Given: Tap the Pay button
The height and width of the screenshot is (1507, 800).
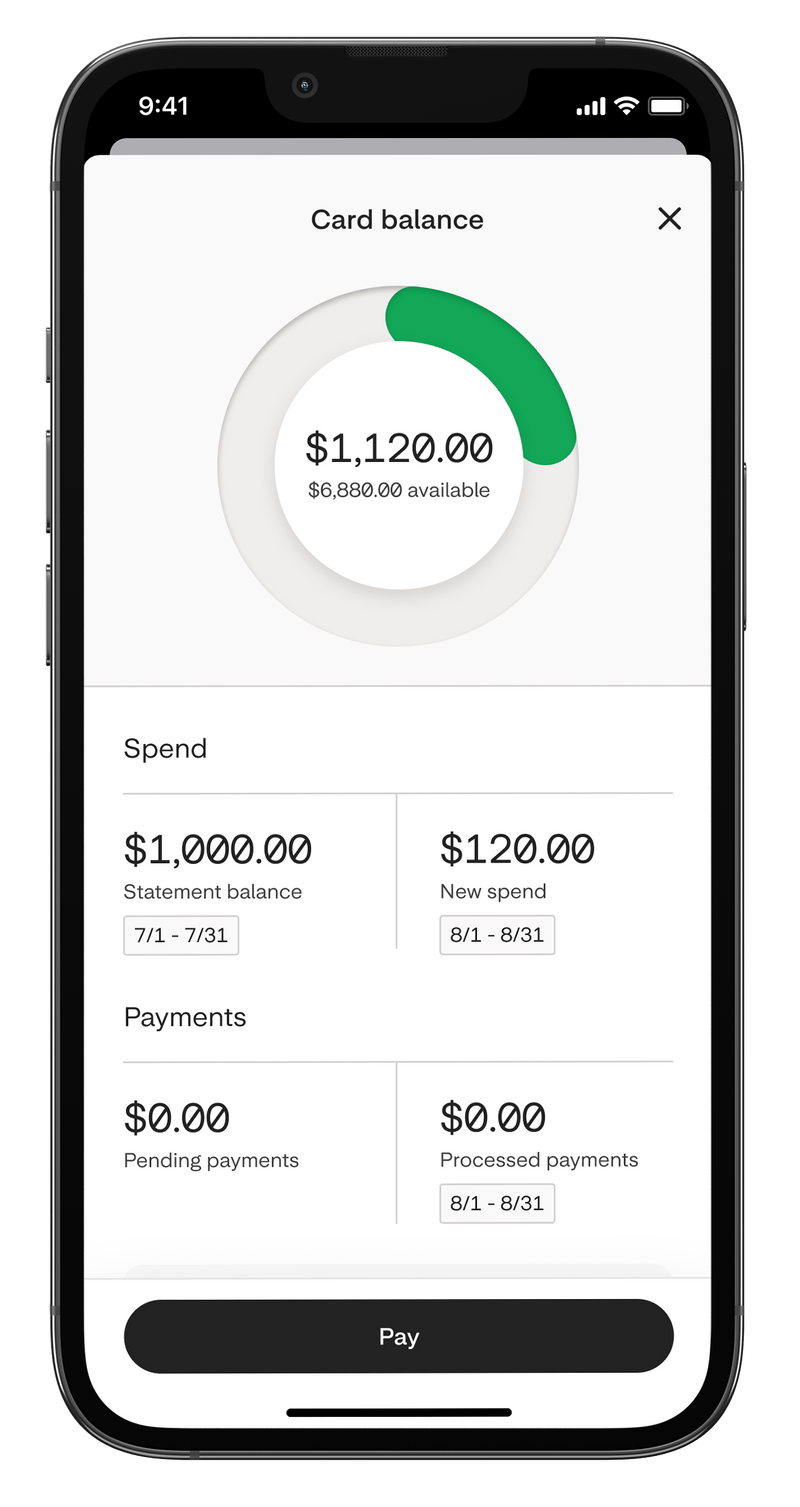Looking at the screenshot, I should pyautogui.click(x=398, y=1336).
